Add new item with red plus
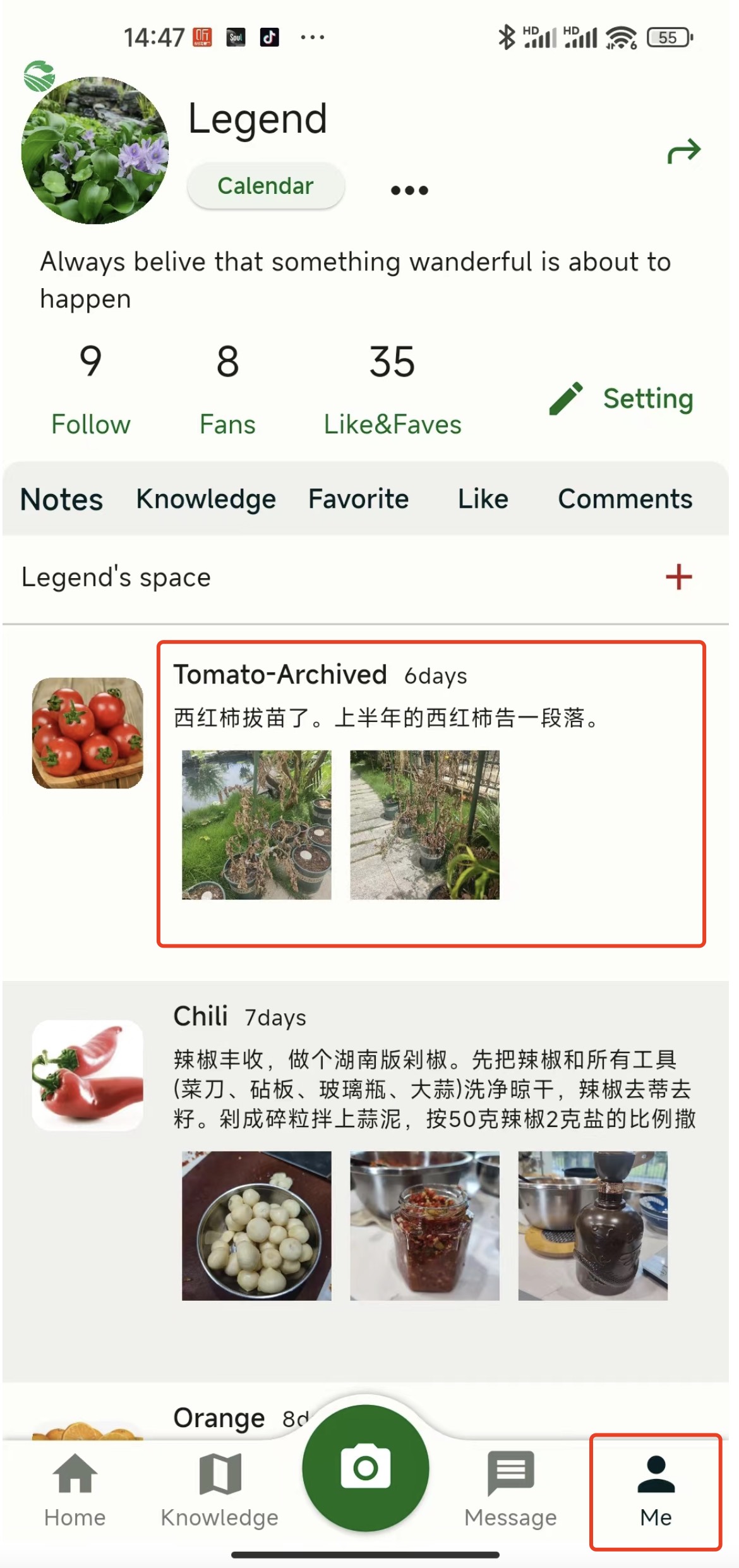739x1568 pixels. point(678,577)
